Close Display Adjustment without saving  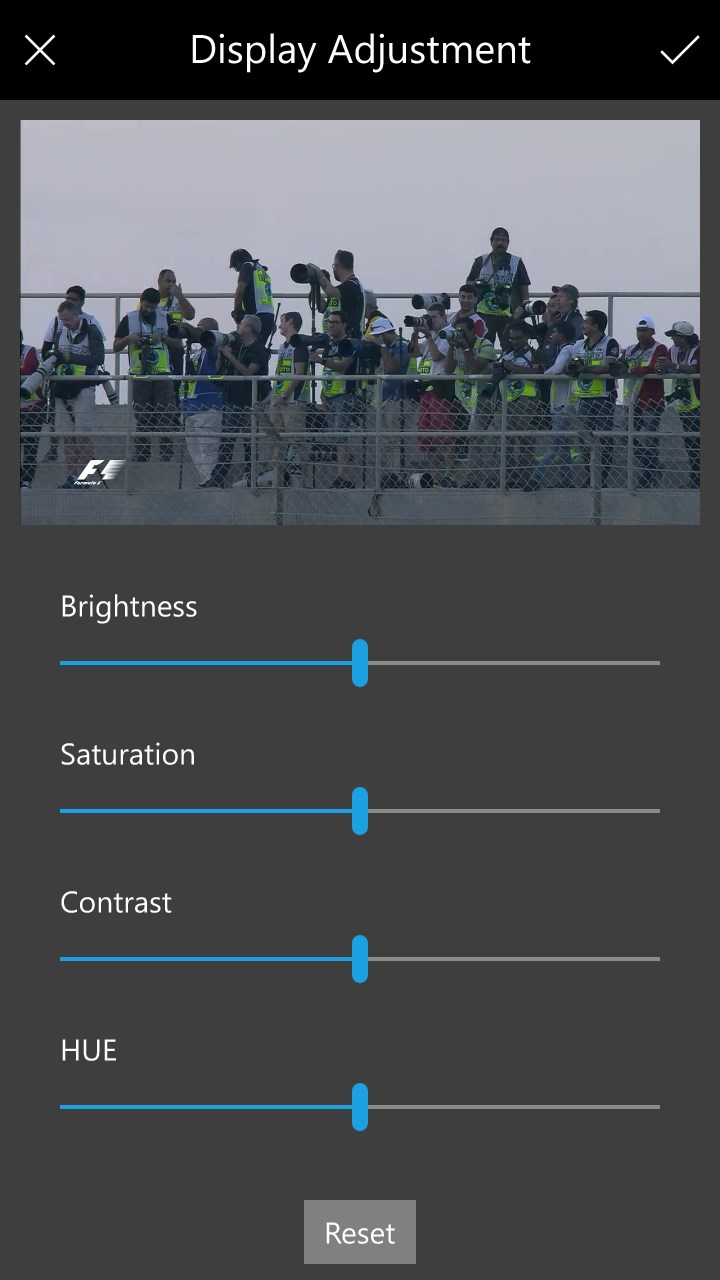point(40,50)
